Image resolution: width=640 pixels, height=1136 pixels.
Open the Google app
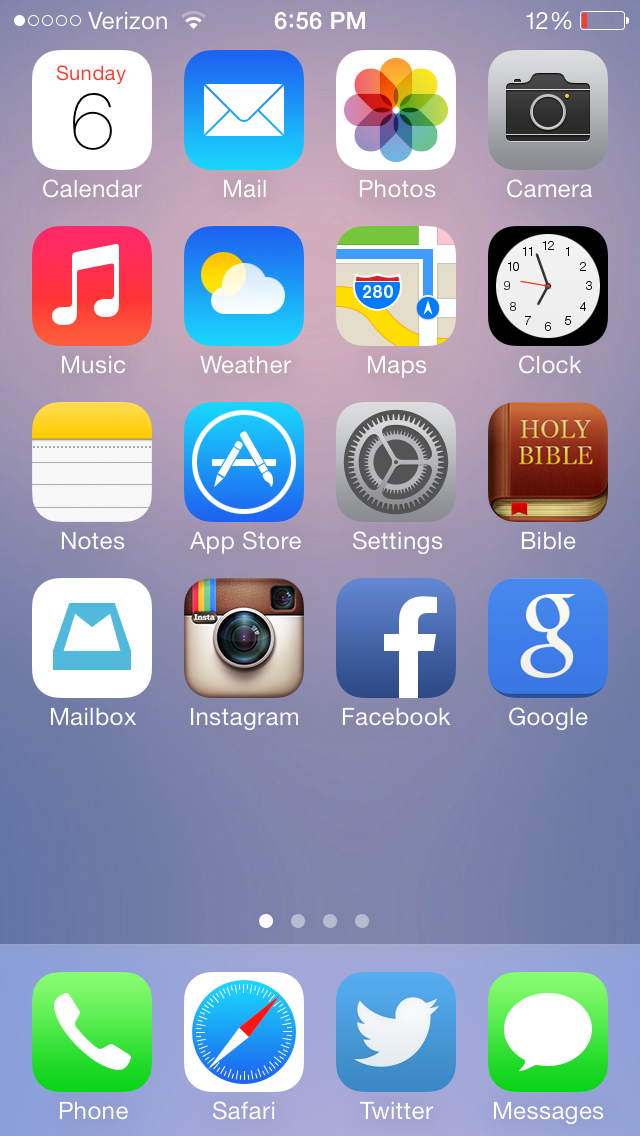tap(548, 638)
